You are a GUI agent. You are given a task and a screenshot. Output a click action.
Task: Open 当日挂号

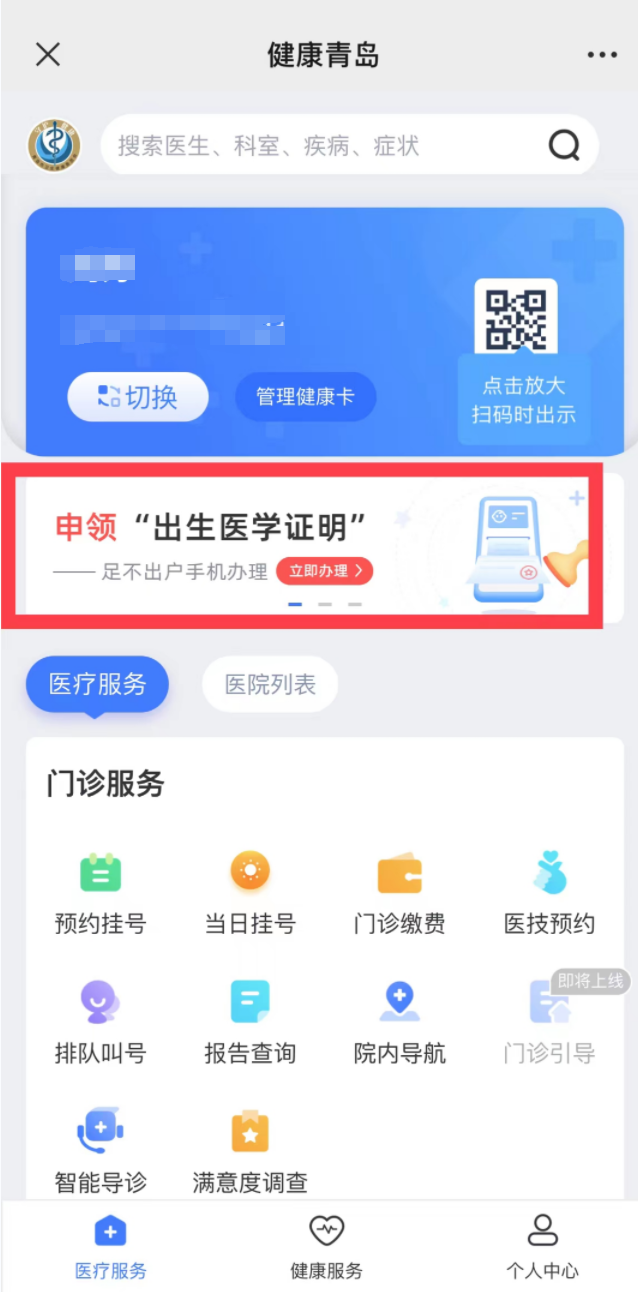coord(250,892)
